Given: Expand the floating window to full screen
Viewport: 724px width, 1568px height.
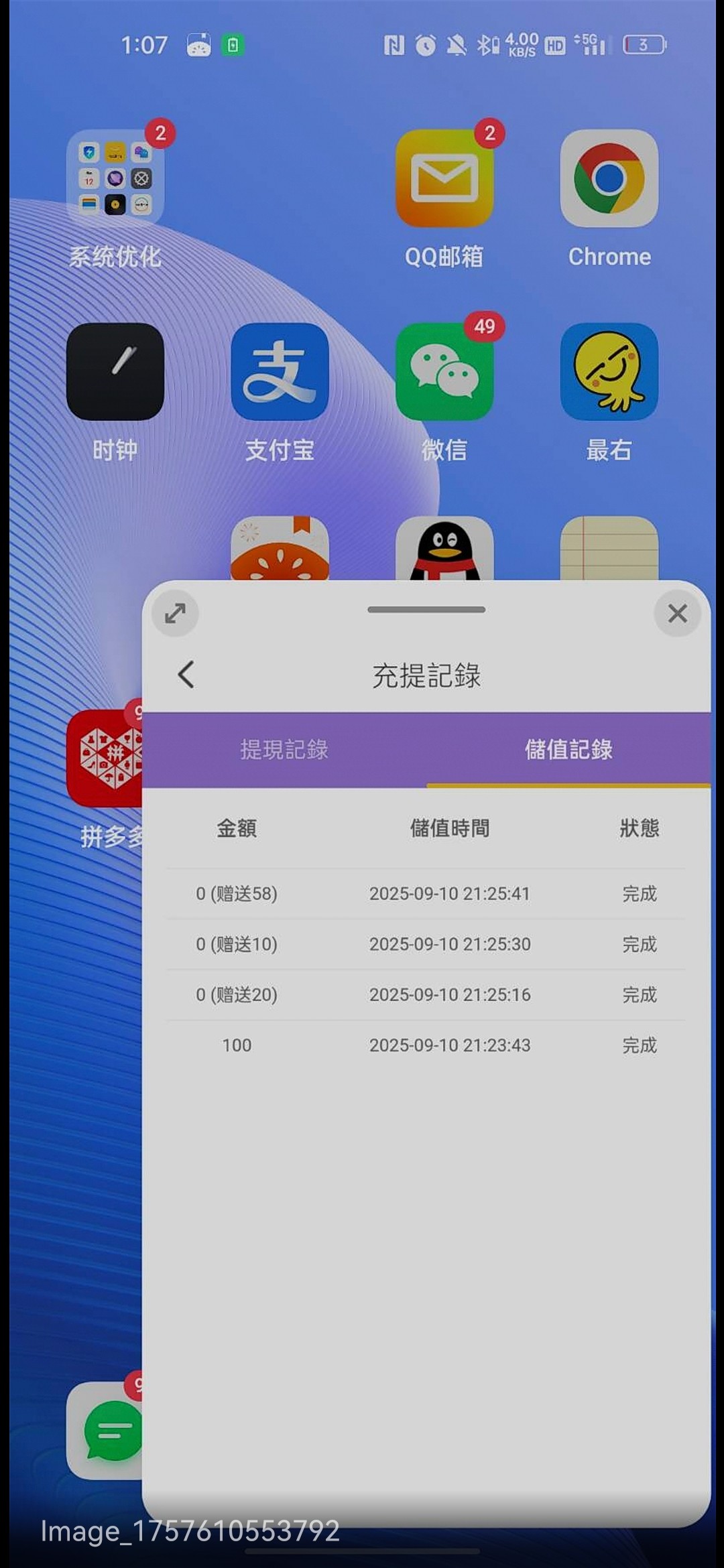Looking at the screenshot, I should click(175, 613).
